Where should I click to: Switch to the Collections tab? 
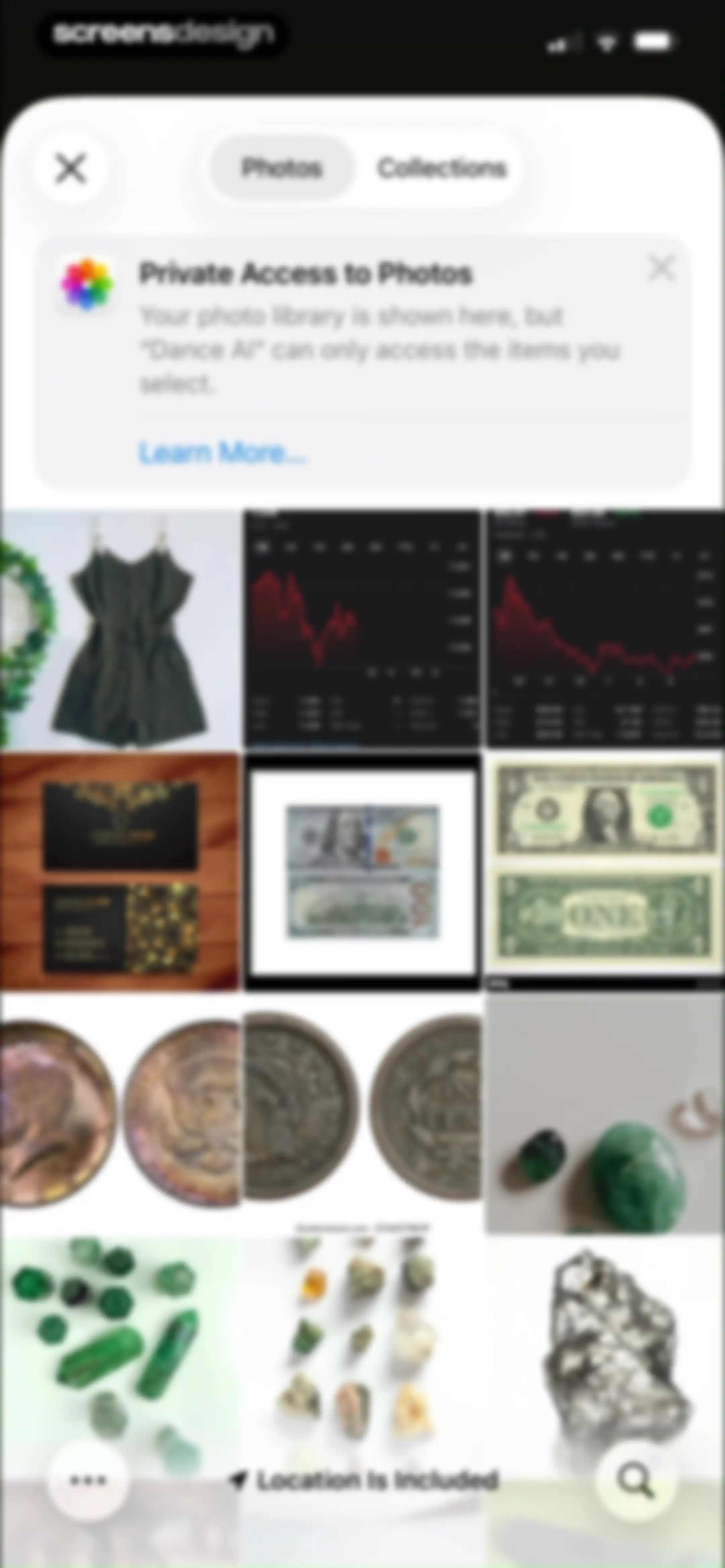[x=442, y=168]
